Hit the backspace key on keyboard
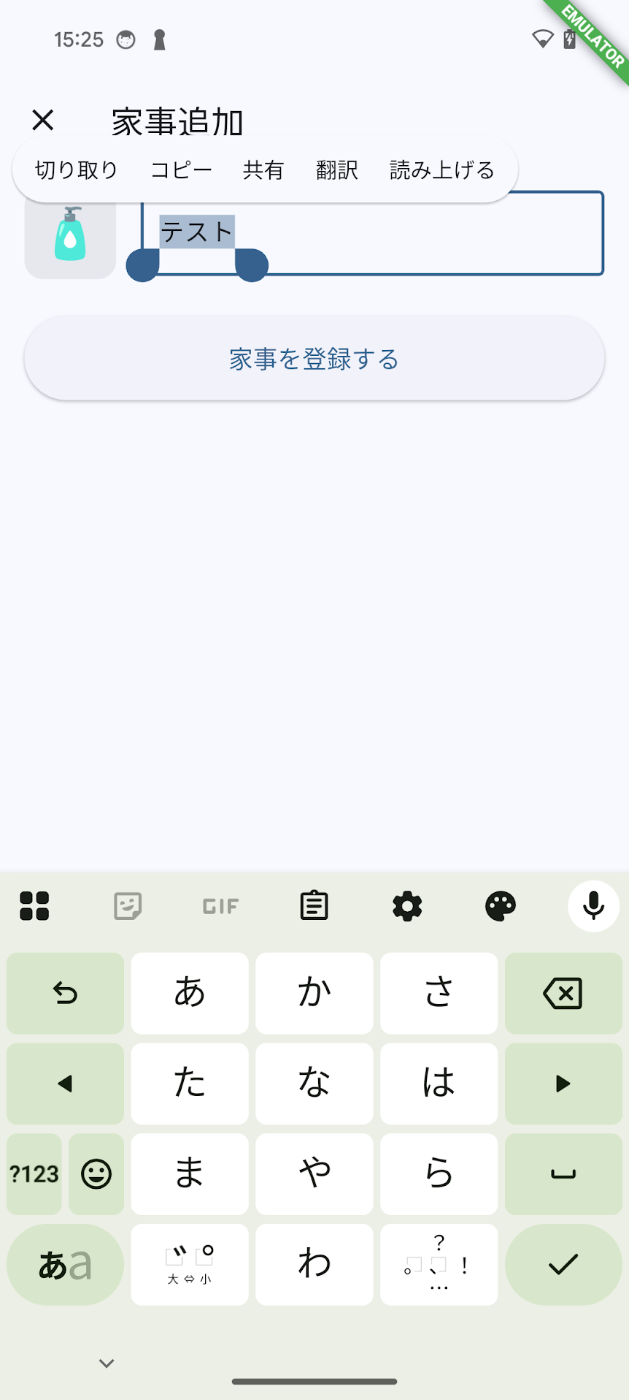Viewport: 629px width, 1400px height. point(563,993)
